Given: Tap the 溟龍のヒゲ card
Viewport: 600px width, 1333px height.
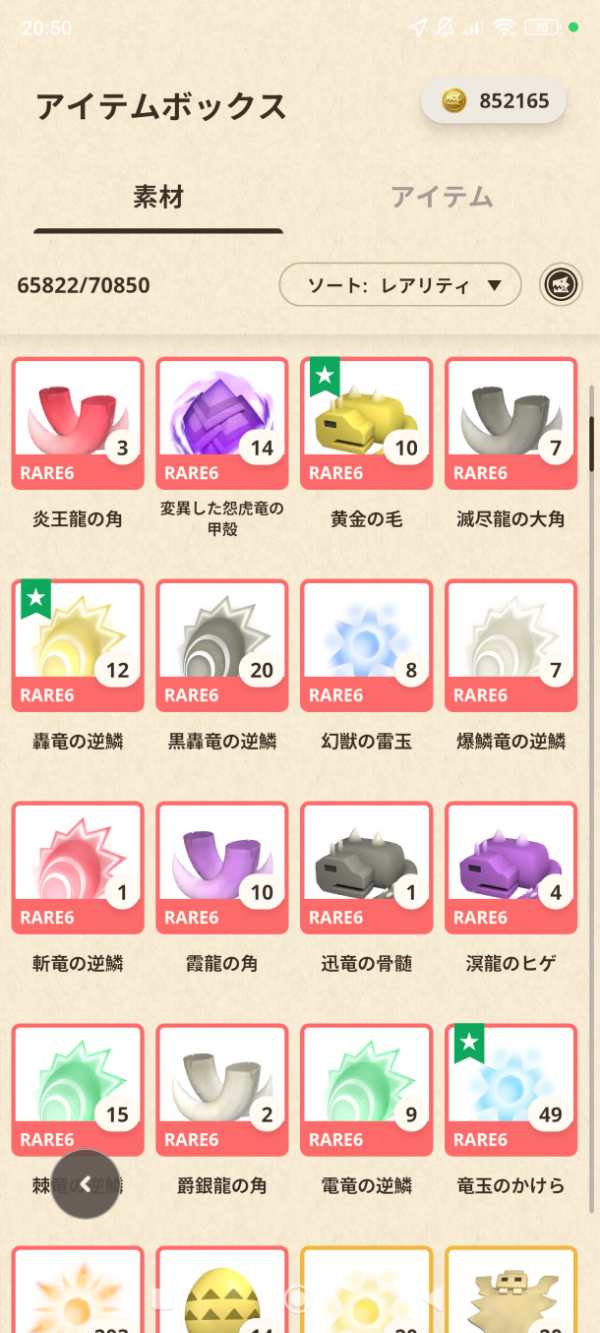Looking at the screenshot, I should pos(511,867).
